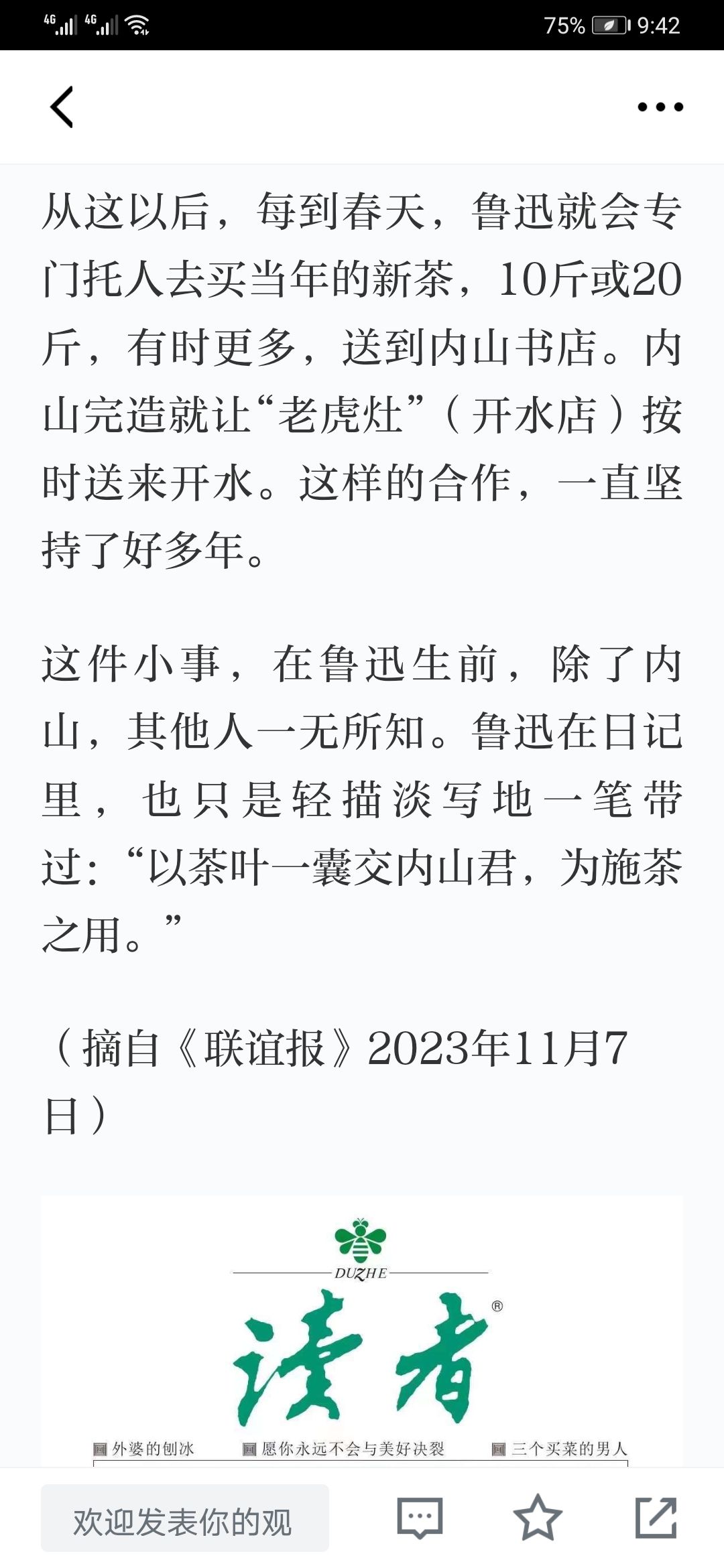Screen dimensions: 724x1568
Task: Share the article via the share icon
Action: pyautogui.click(x=656, y=1518)
